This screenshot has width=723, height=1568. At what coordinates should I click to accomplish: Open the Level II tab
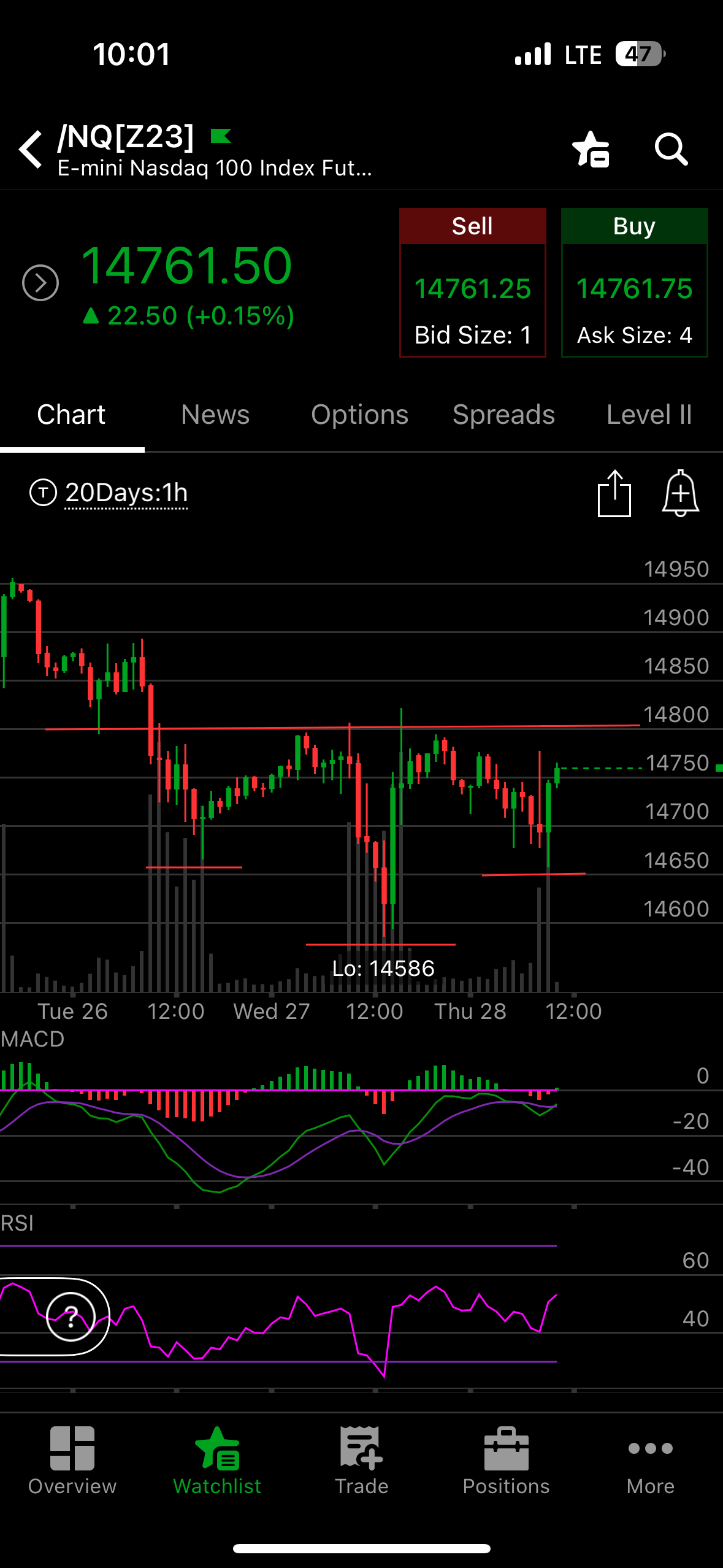[649, 415]
